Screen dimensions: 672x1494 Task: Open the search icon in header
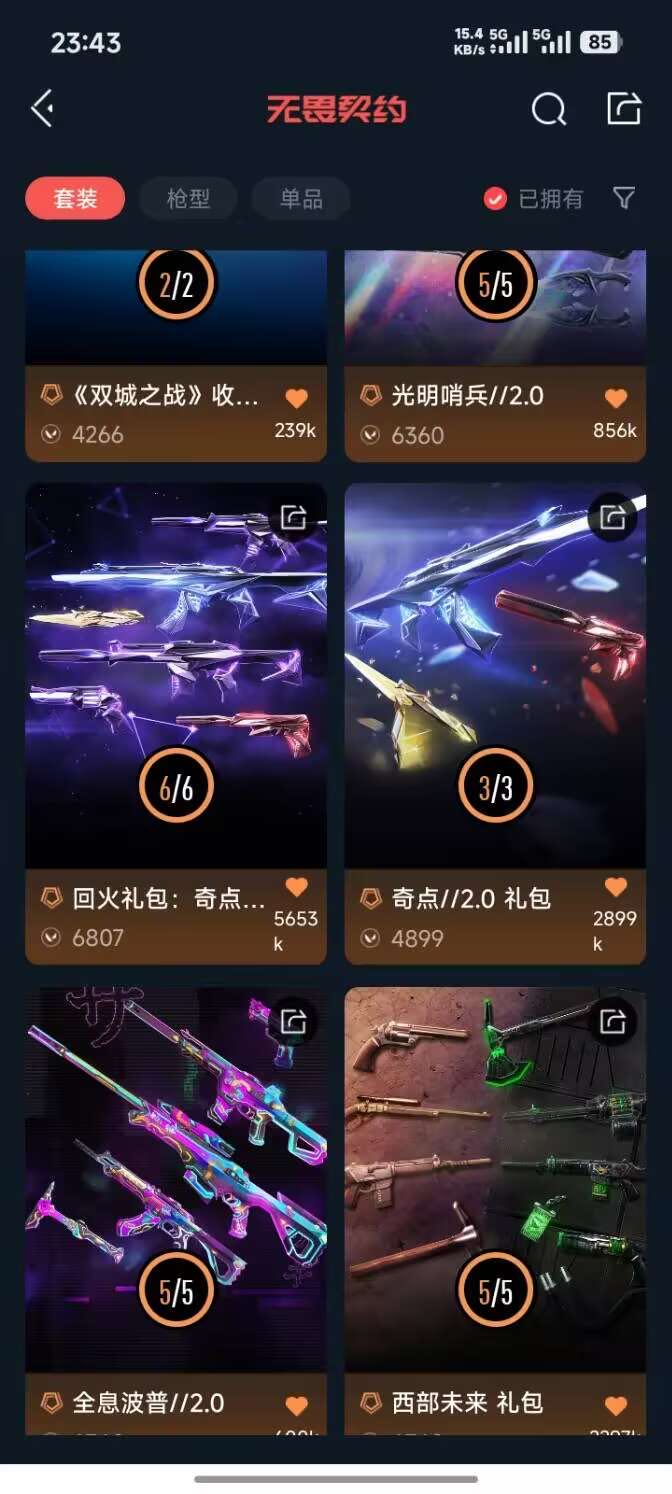pos(548,108)
